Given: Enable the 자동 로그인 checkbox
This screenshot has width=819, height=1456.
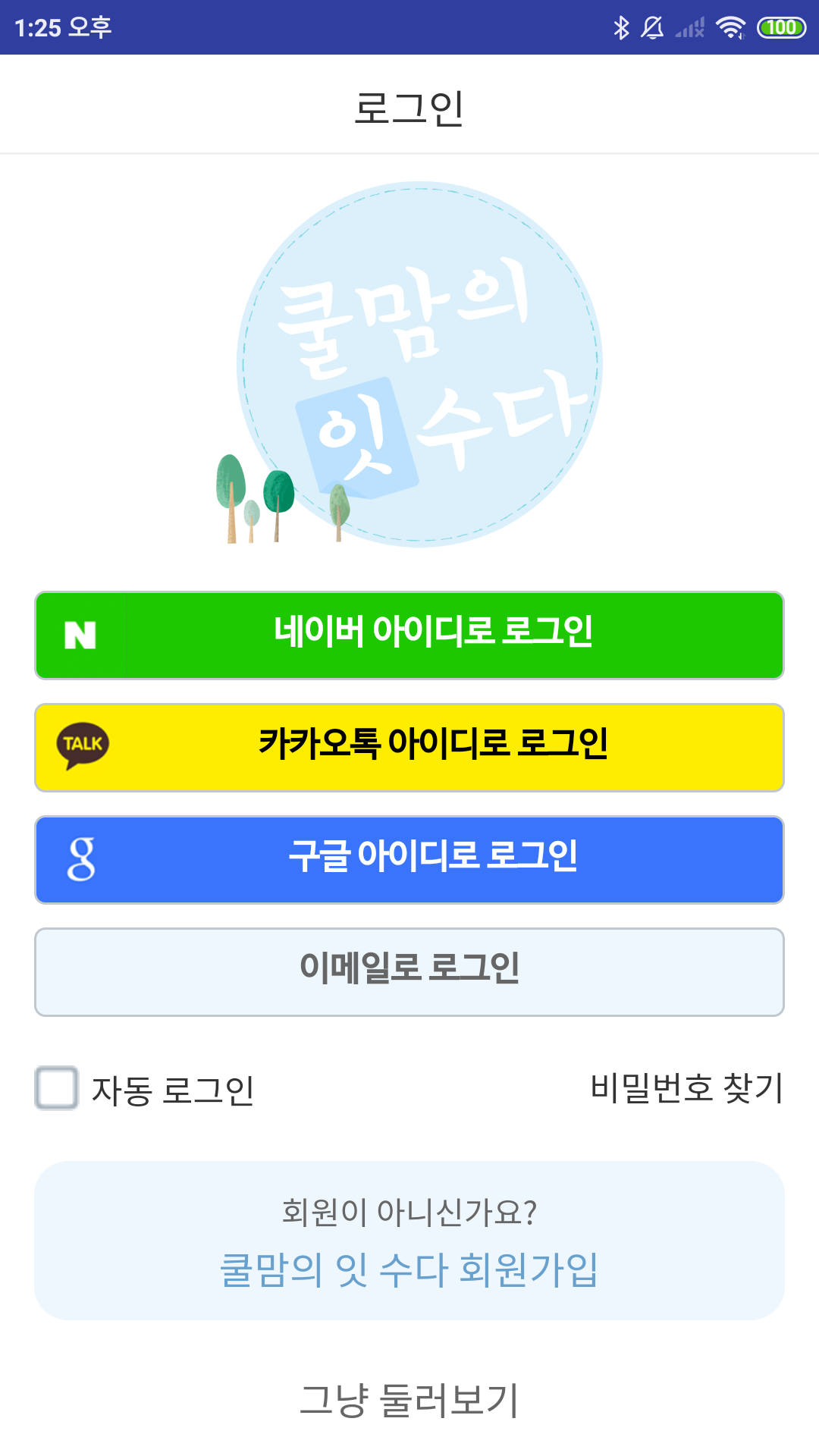Looking at the screenshot, I should (57, 1088).
